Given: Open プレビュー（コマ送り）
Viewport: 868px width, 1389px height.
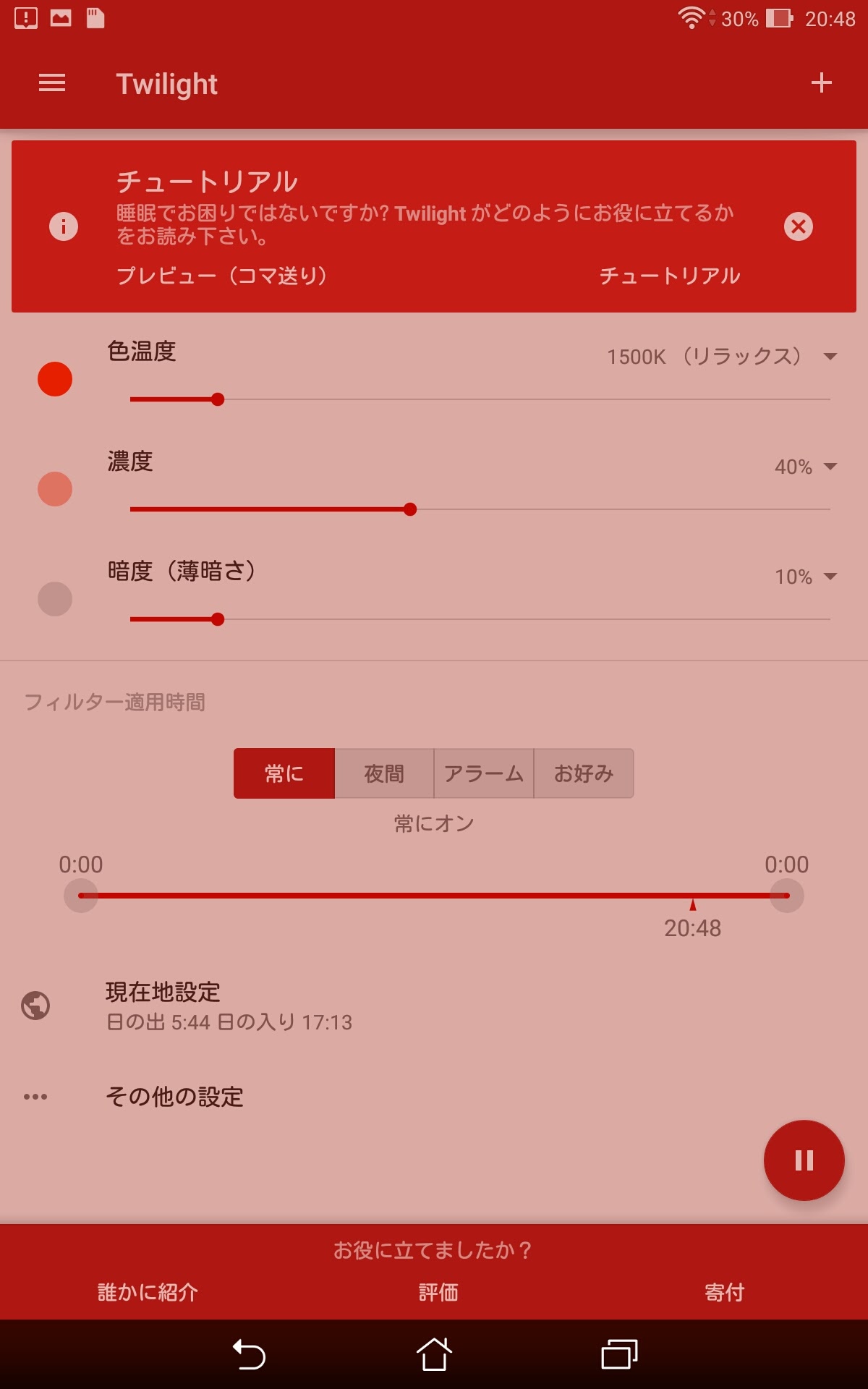Looking at the screenshot, I should tap(221, 276).
